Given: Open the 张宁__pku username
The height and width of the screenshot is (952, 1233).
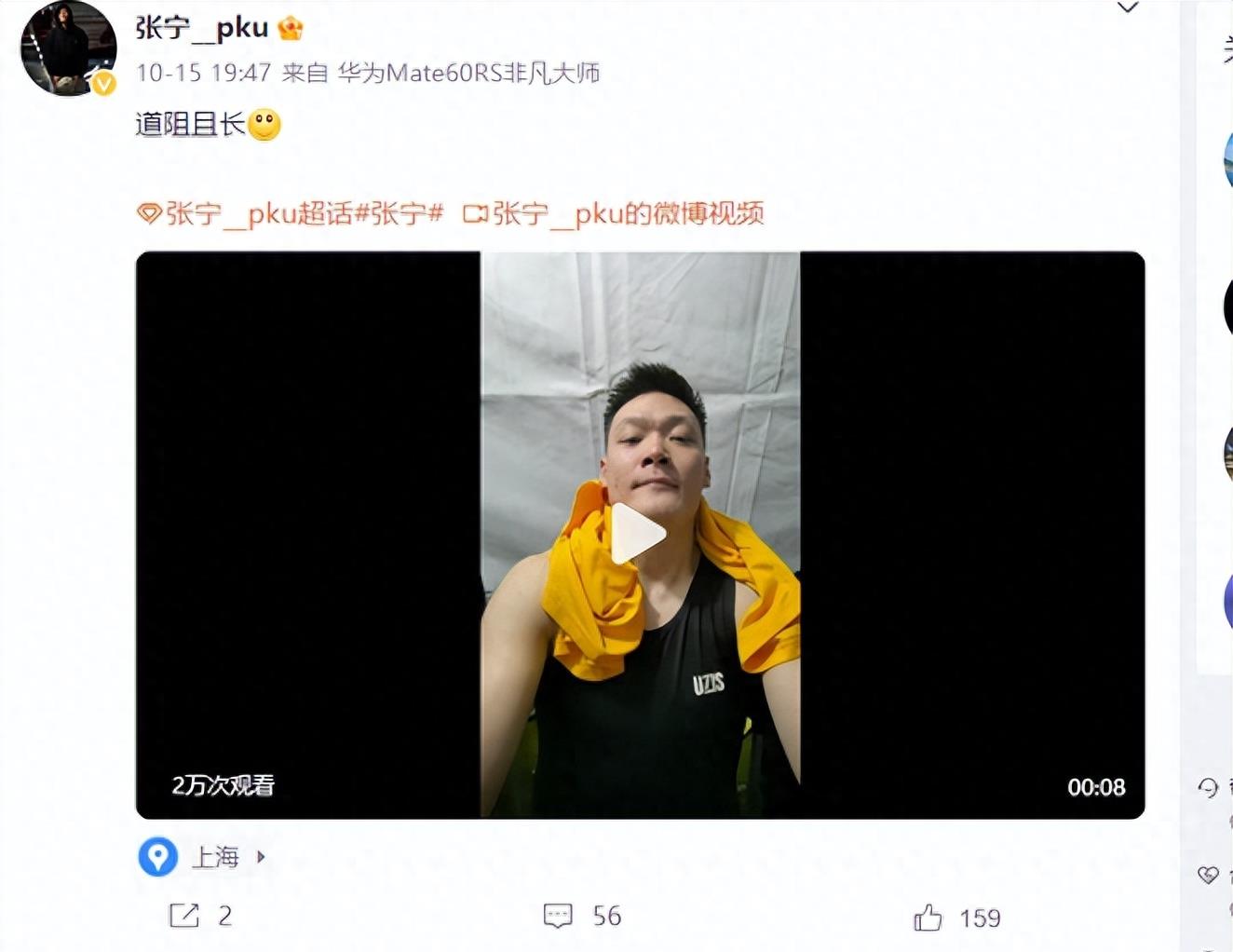Looking at the screenshot, I should pos(201,28).
